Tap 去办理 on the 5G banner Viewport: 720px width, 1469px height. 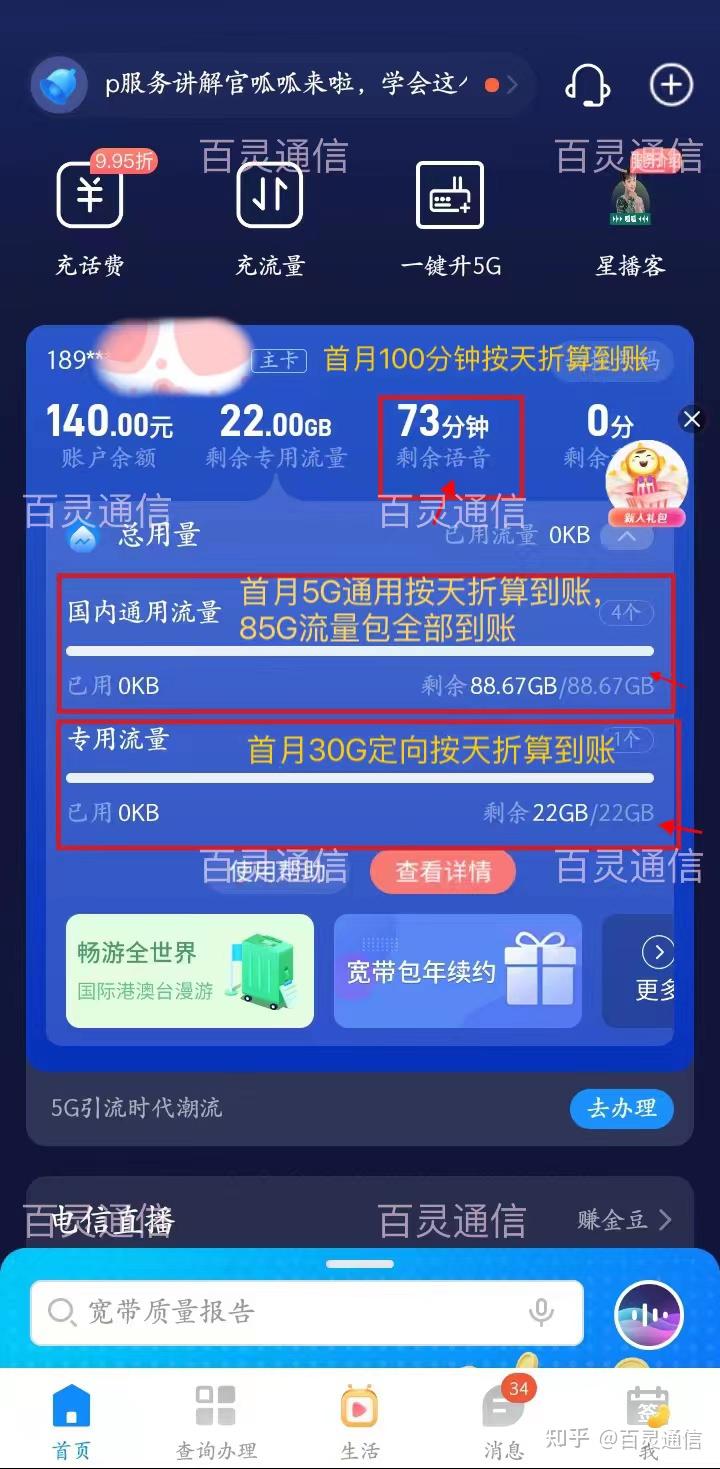[621, 1108]
